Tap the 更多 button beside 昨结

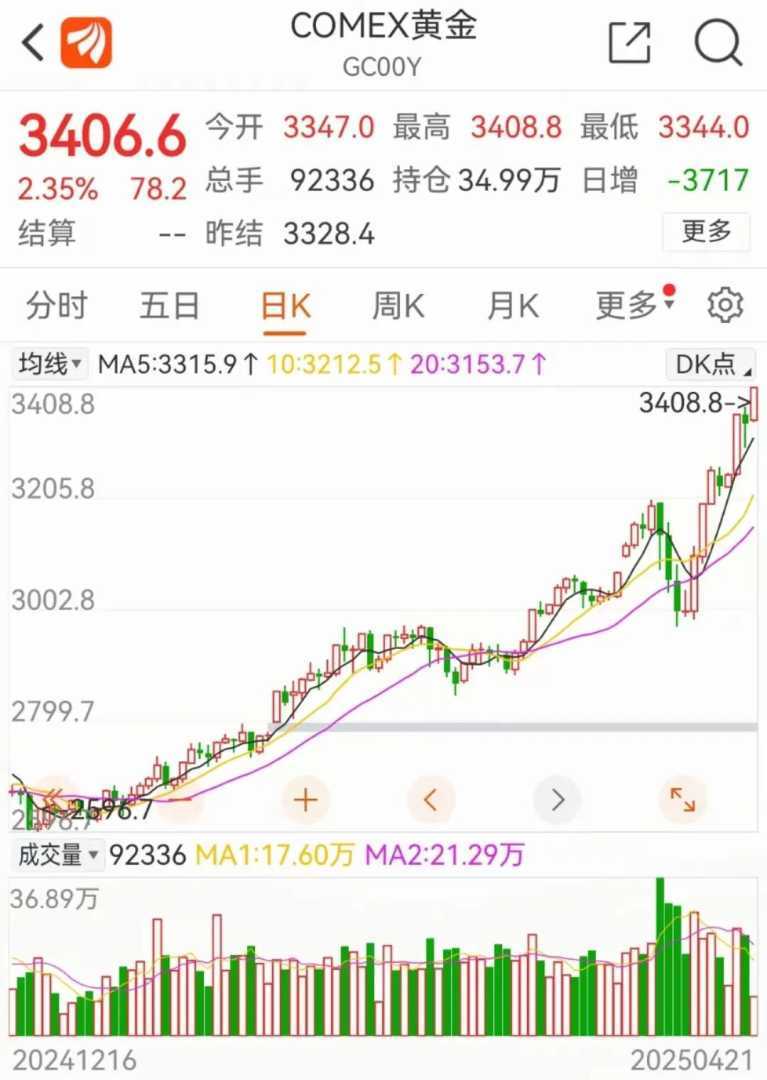(x=706, y=232)
